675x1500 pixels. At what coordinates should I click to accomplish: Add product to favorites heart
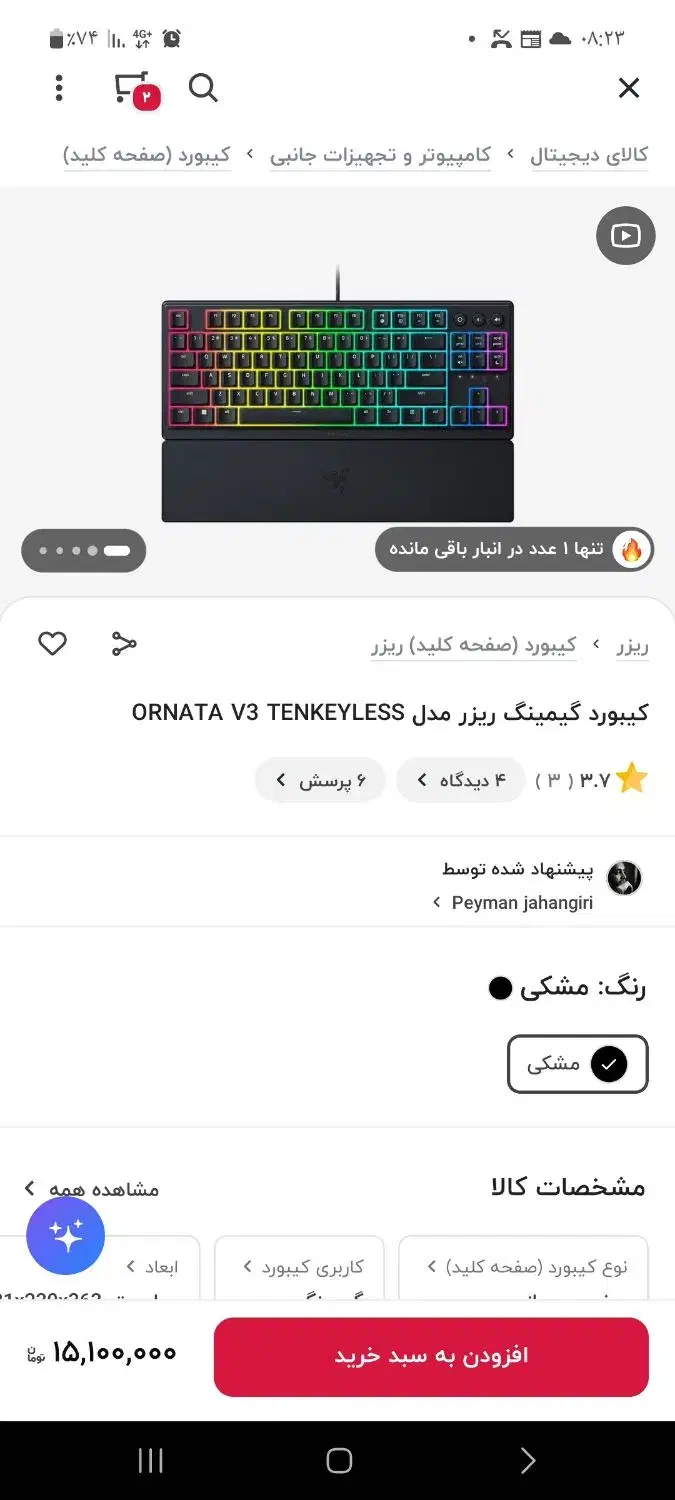[x=52, y=644]
